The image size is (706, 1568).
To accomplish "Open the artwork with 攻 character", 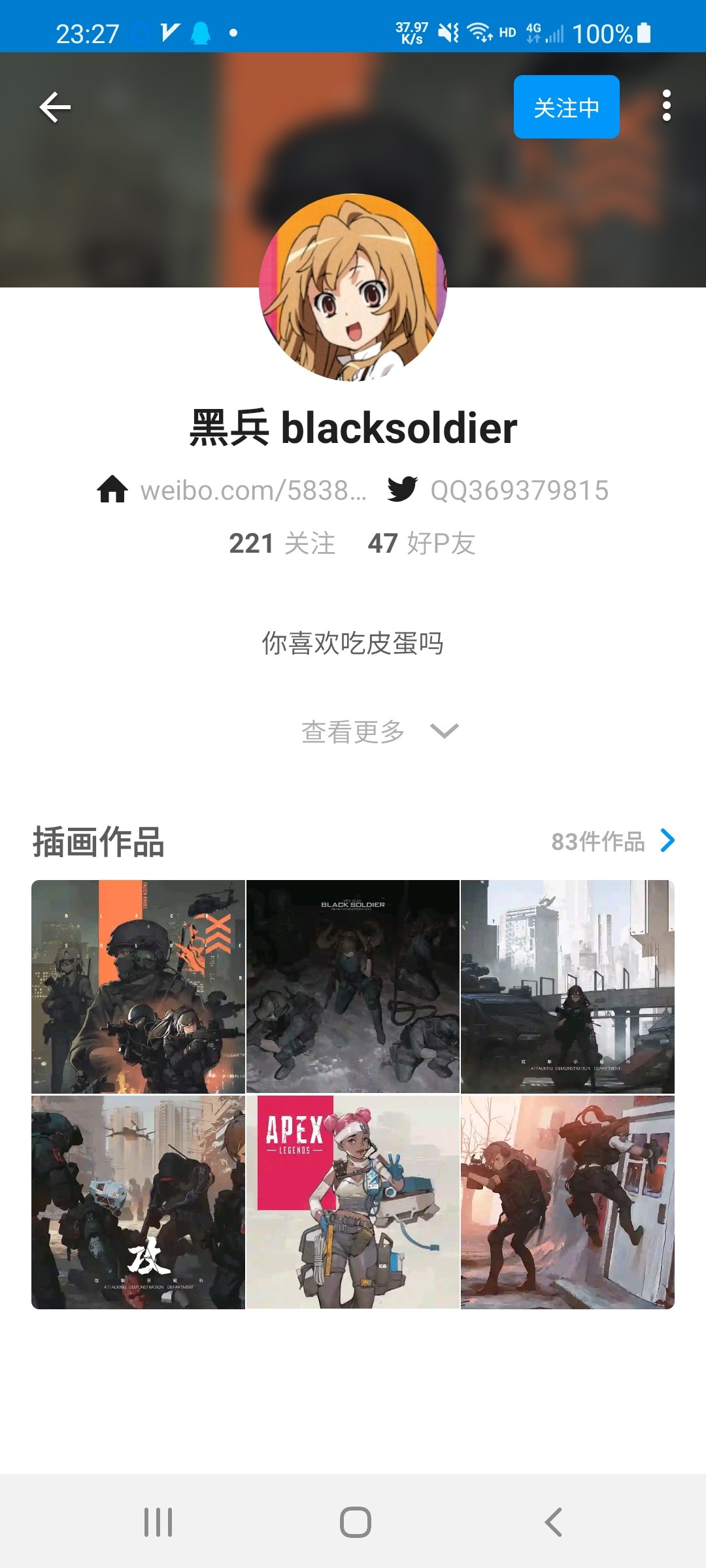I will pos(139,1202).
